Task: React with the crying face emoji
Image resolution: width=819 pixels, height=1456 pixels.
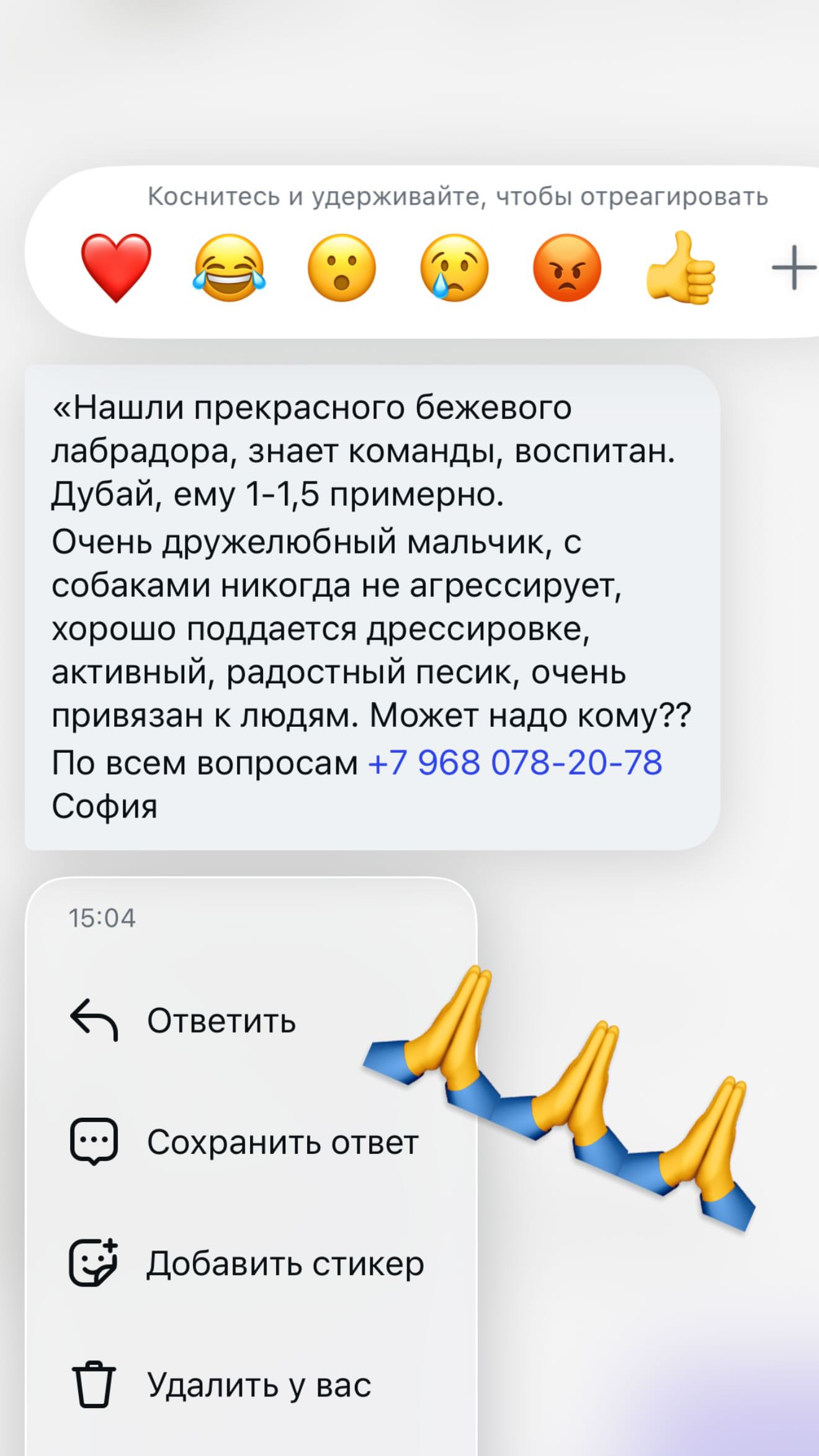Action: tap(454, 267)
